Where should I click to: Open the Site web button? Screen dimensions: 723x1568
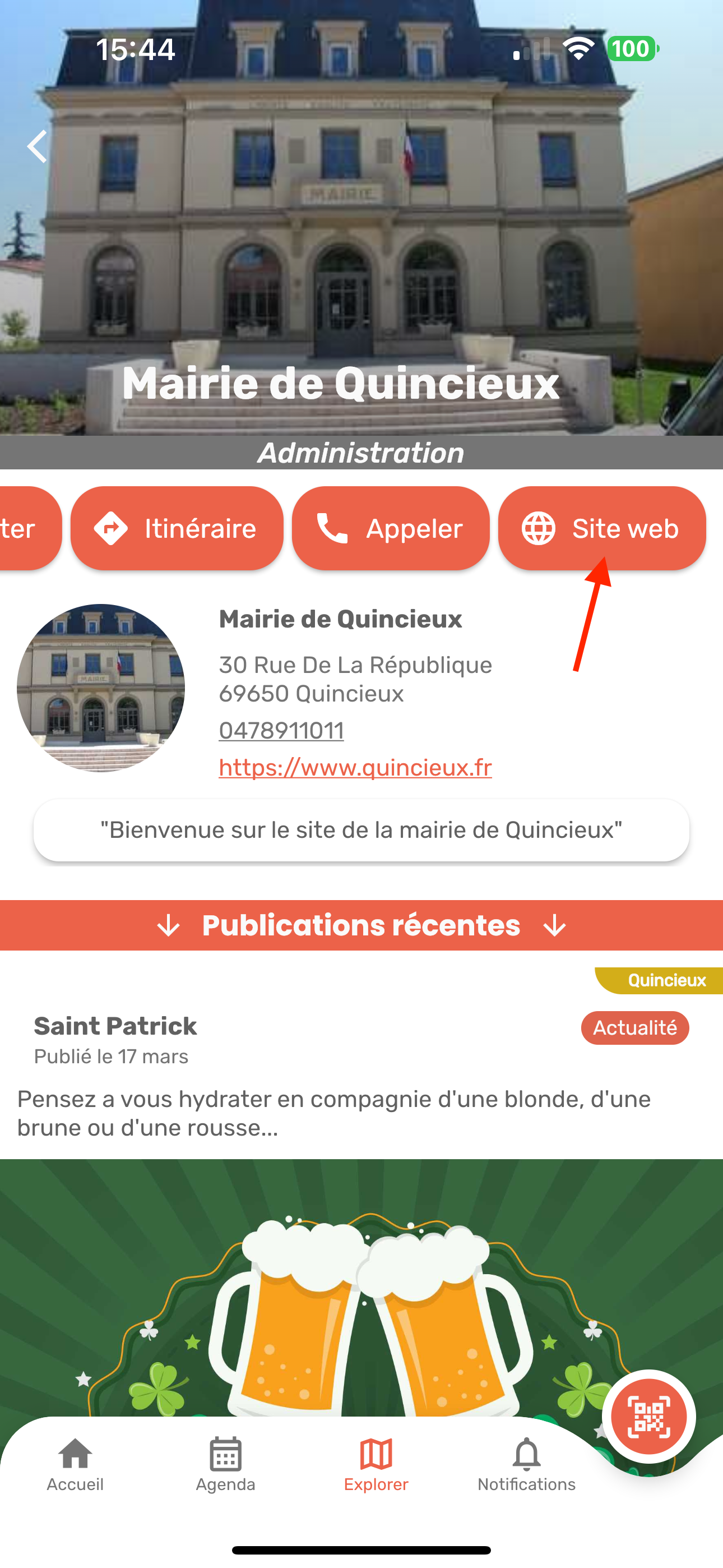coord(601,528)
